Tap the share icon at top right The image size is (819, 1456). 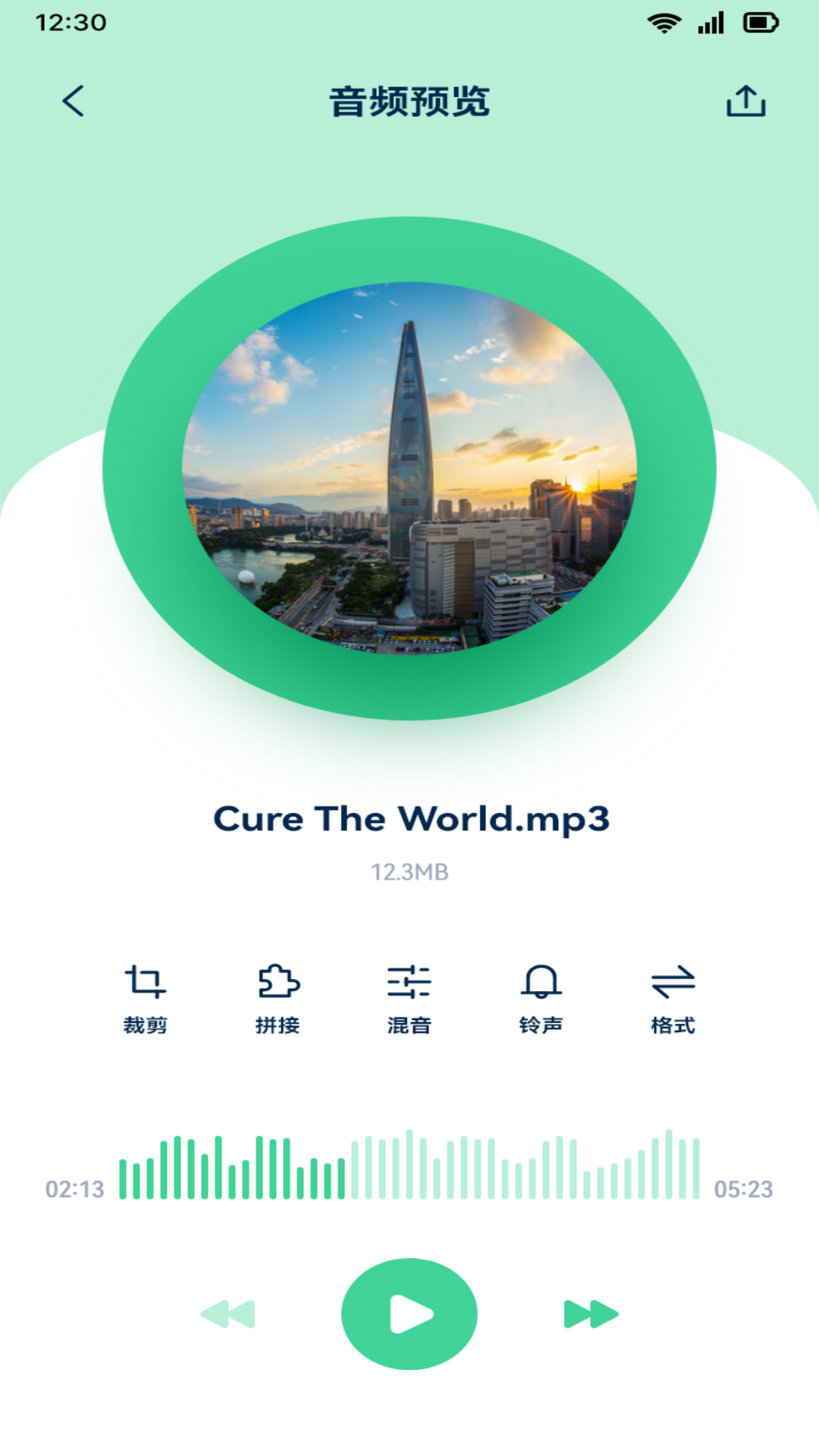746,102
